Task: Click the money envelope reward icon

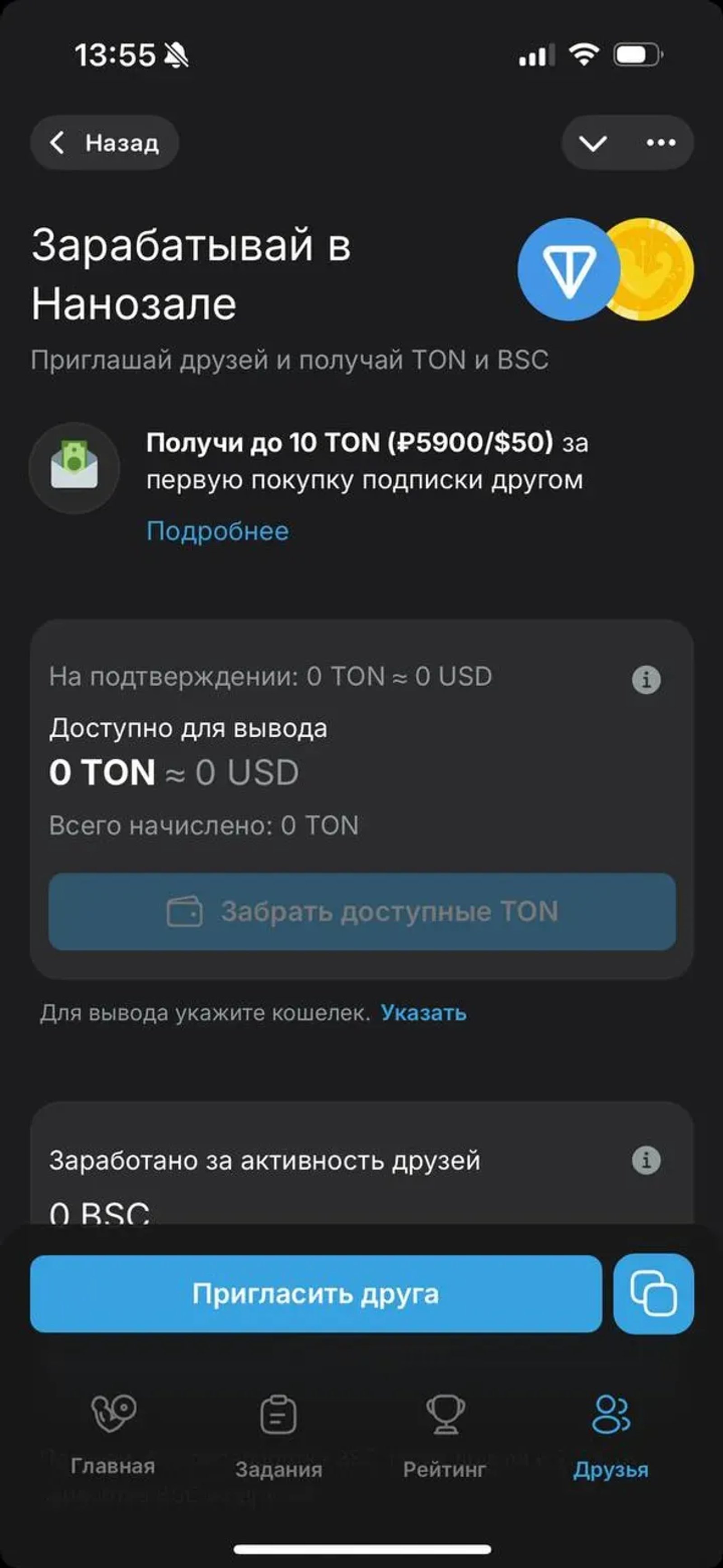Action: pos(72,466)
